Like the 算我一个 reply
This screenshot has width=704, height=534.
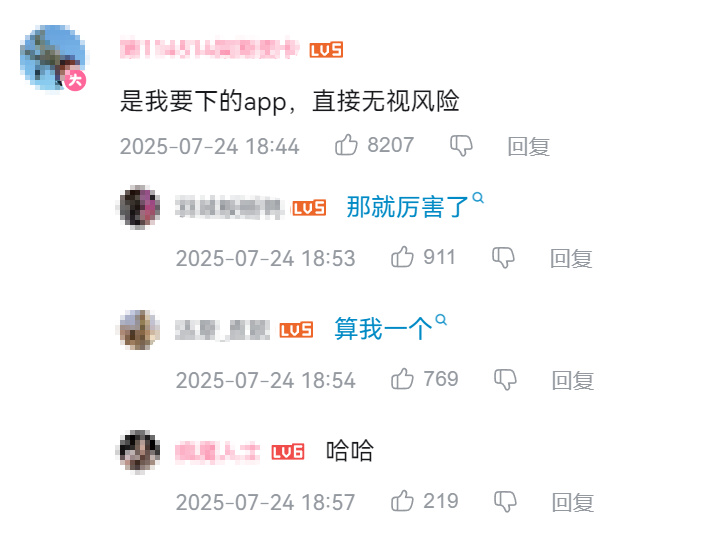click(403, 380)
